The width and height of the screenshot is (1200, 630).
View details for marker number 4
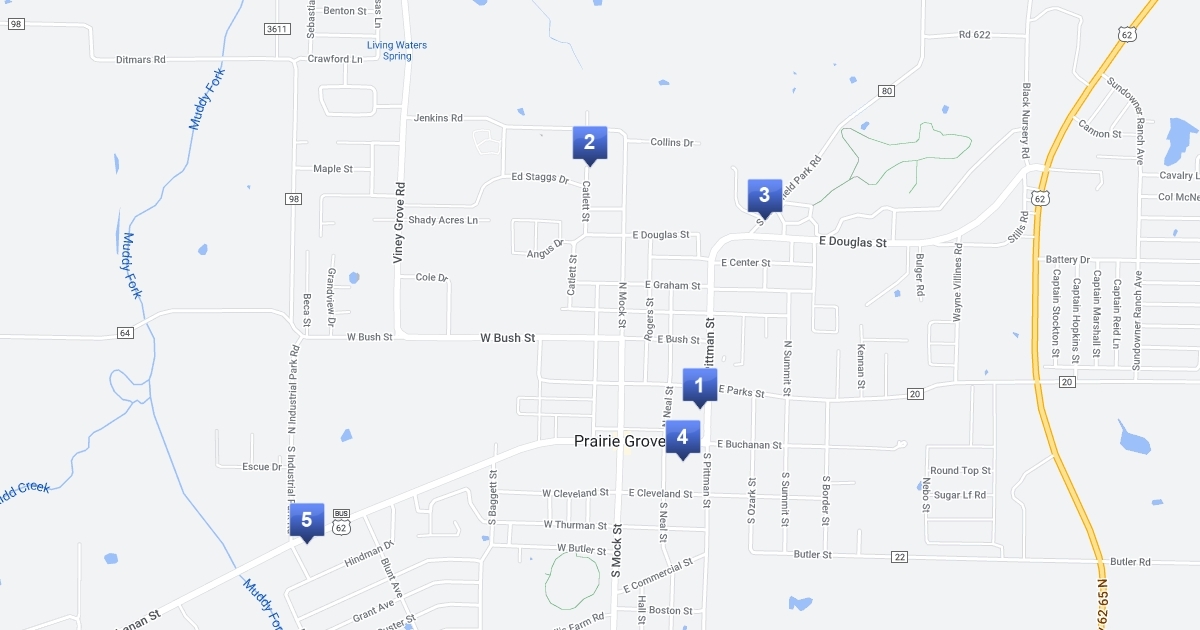[682, 437]
